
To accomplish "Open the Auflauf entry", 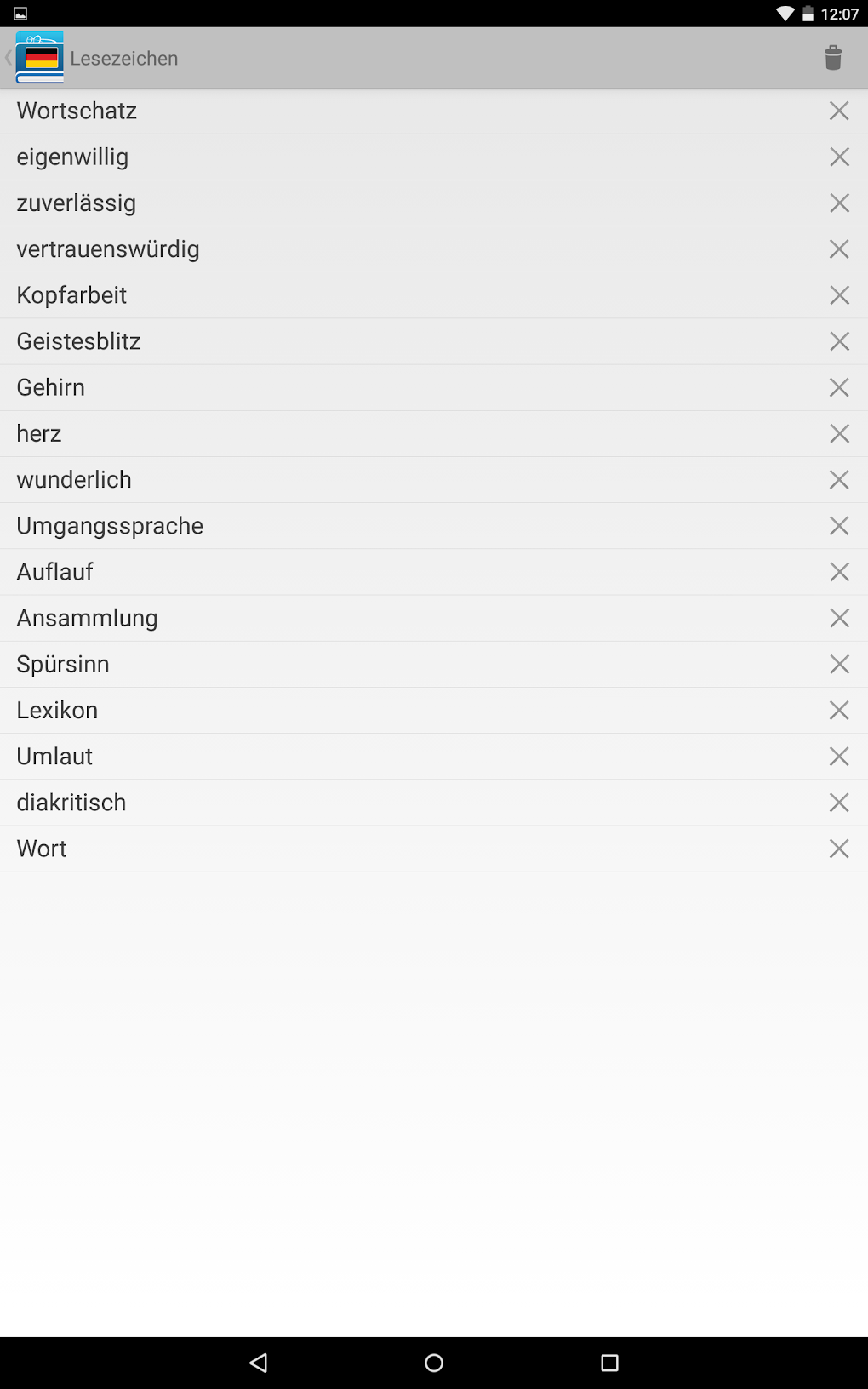I will point(55,572).
